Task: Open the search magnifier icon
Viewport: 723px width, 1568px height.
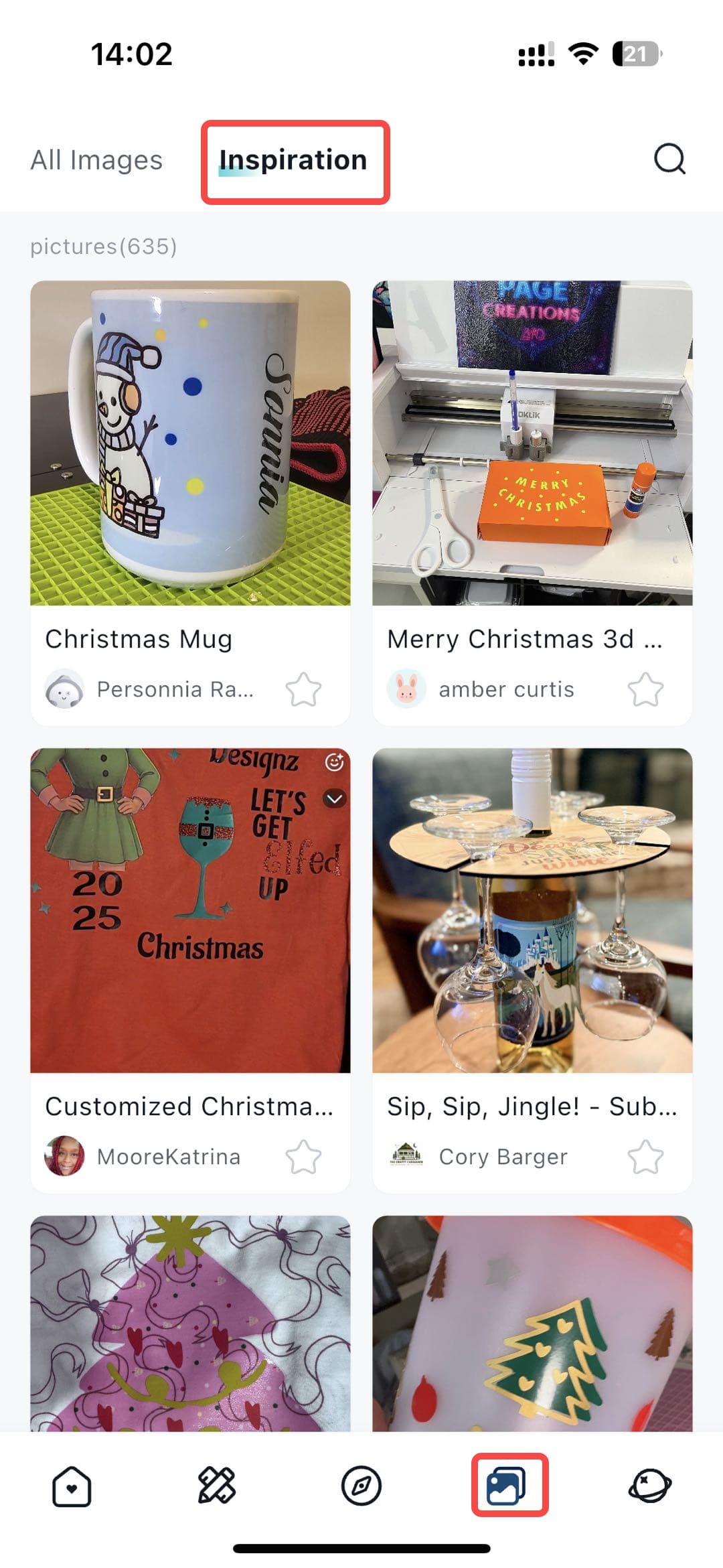Action: pos(669,159)
